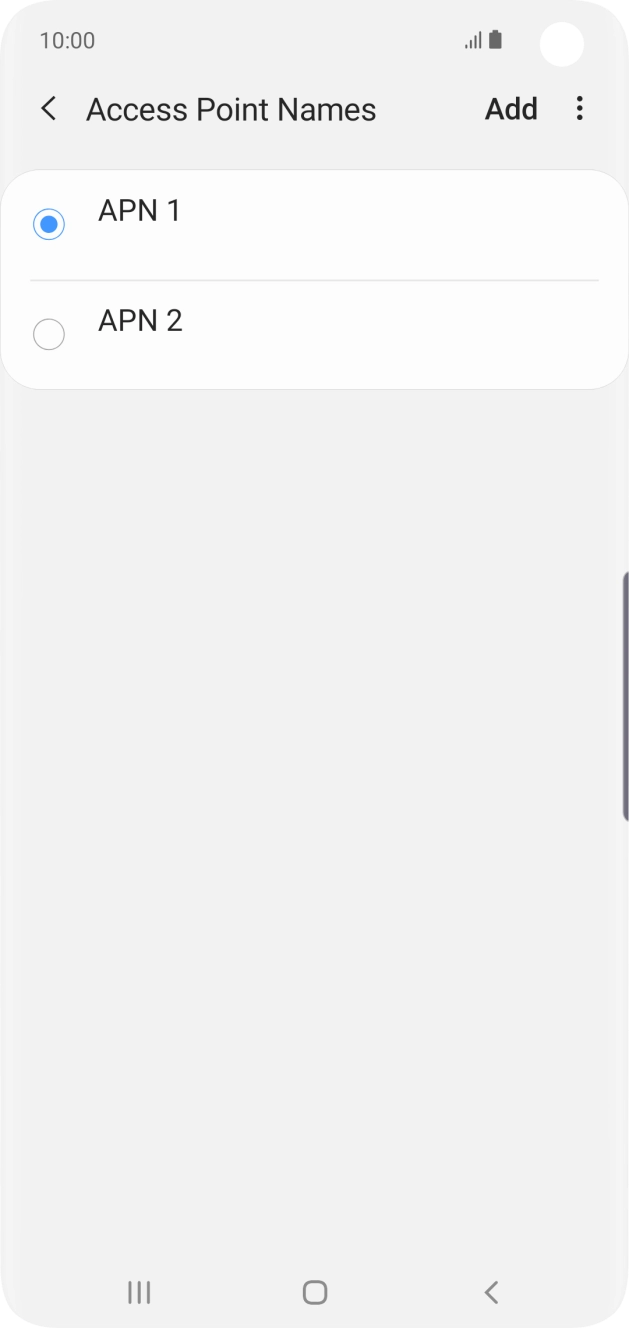Image resolution: width=629 pixels, height=1328 pixels.
Task: Select the APN 2 radio button
Action: (x=49, y=334)
